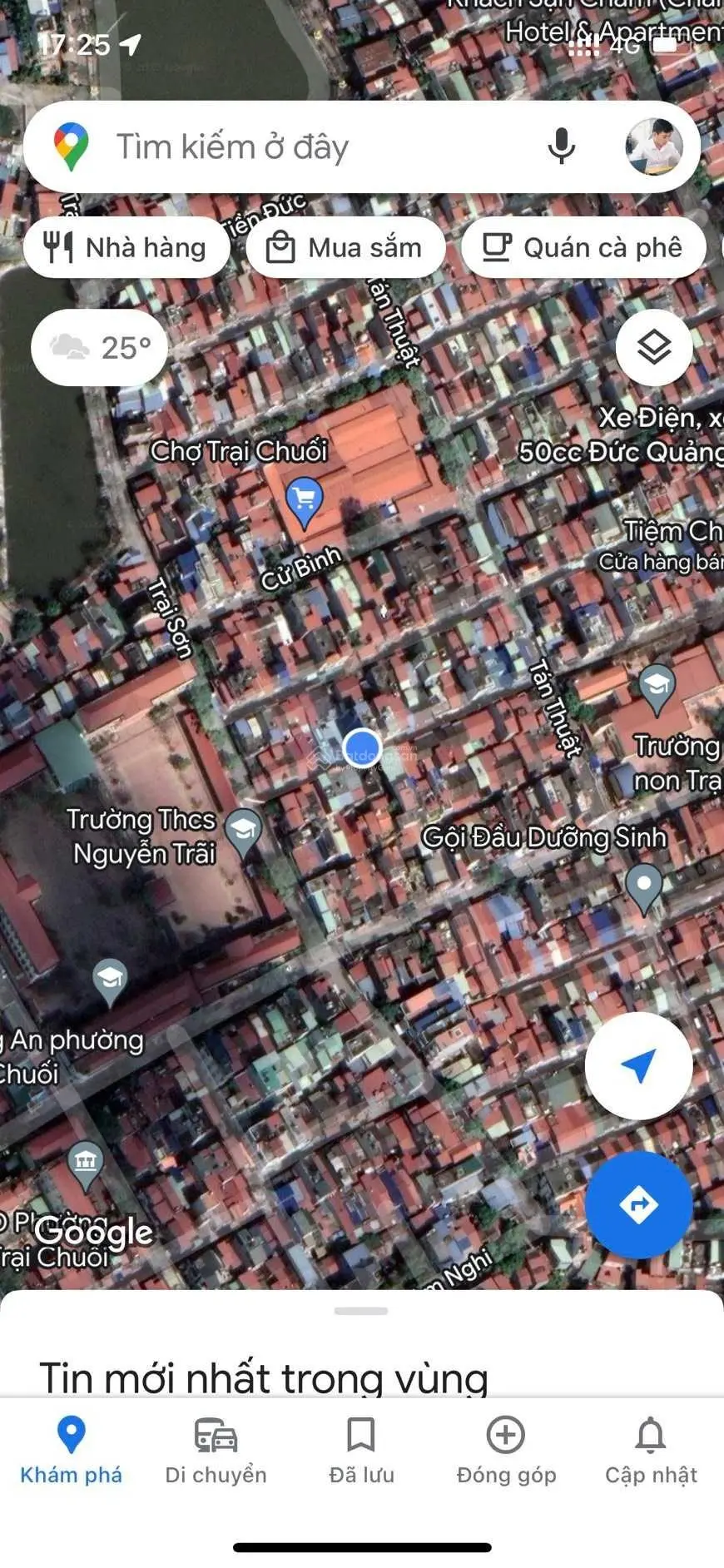Select the Nhà hàng chip
This screenshot has width=724, height=1568.
[126, 248]
